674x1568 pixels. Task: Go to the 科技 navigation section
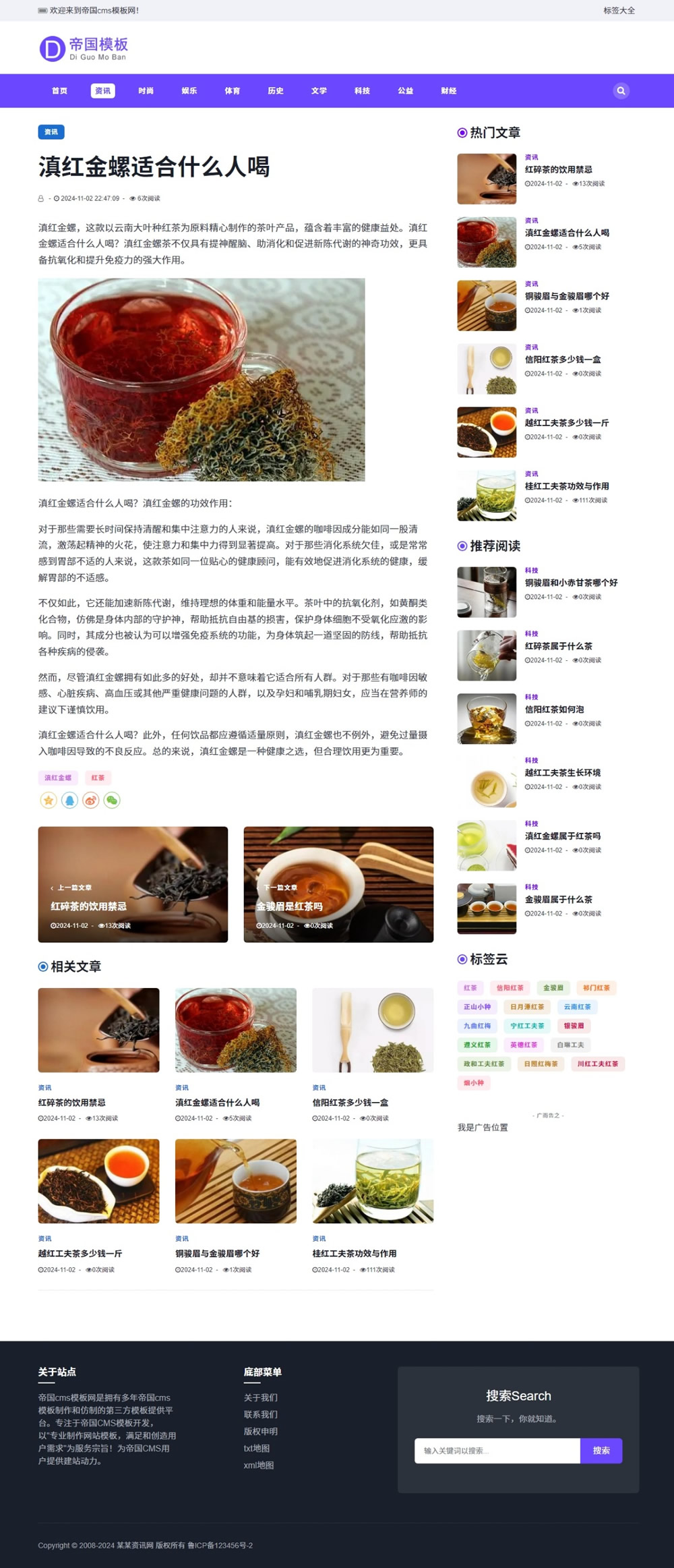pyautogui.click(x=362, y=91)
